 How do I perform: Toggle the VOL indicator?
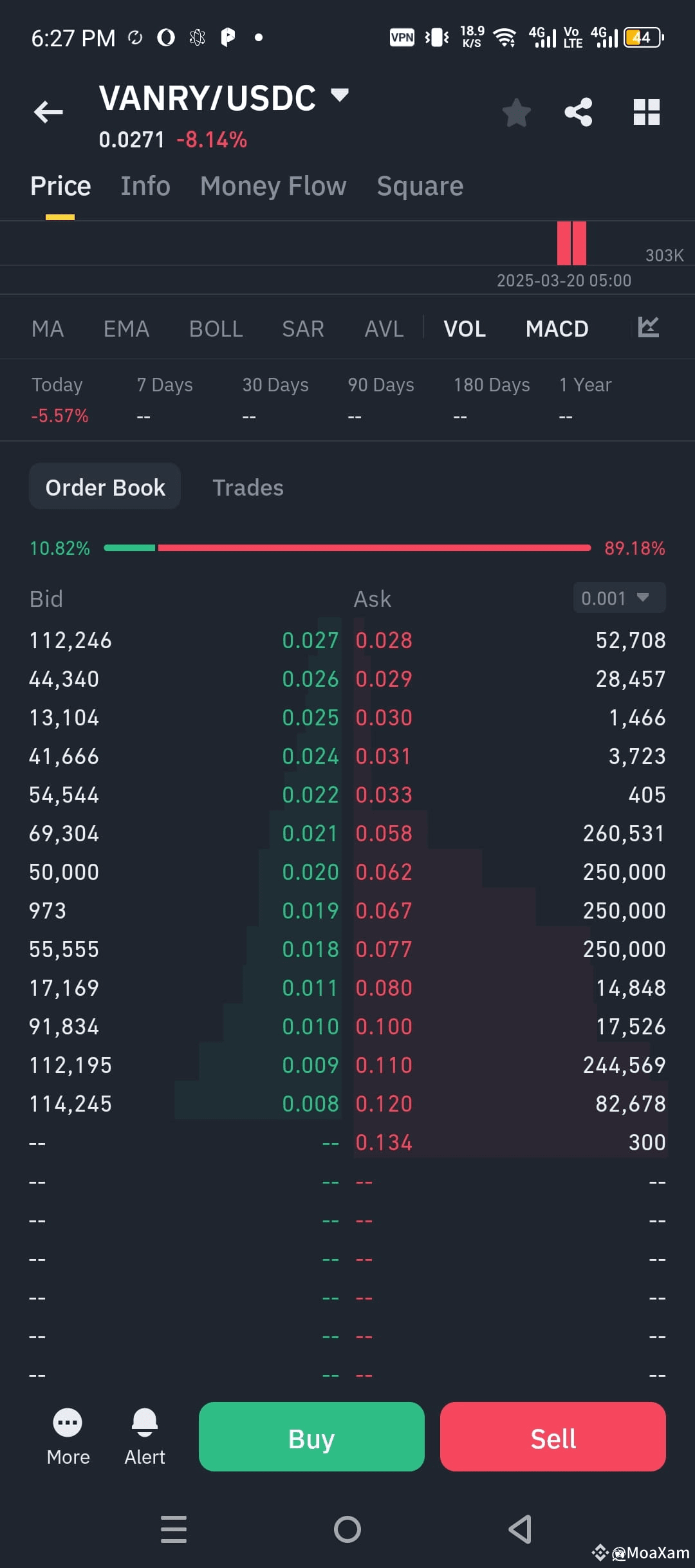coord(464,328)
